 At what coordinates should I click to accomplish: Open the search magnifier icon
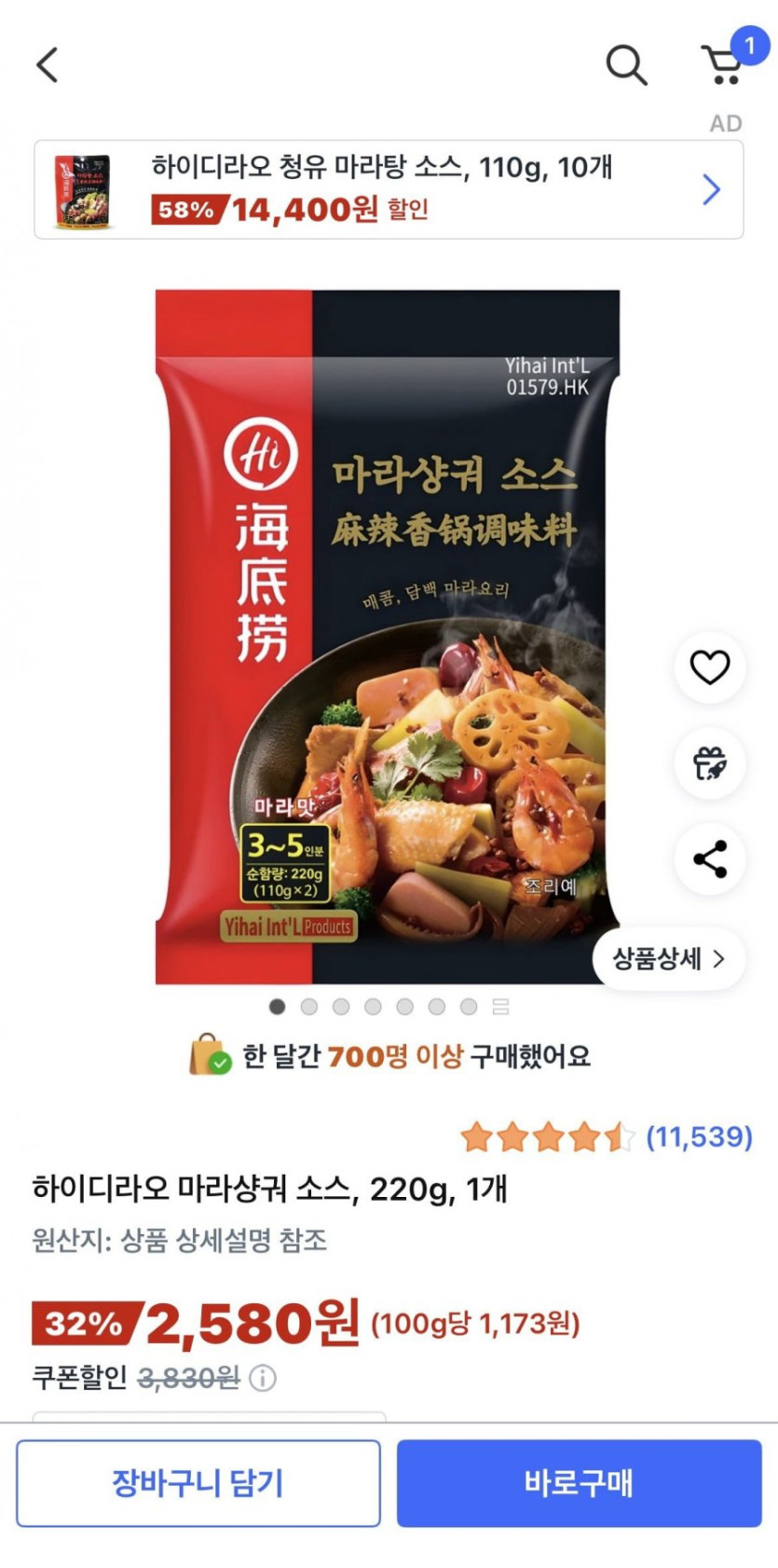coord(626,65)
